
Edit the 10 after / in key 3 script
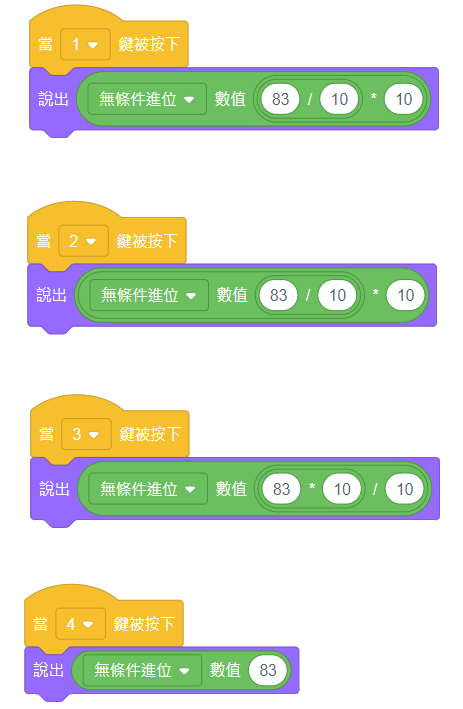(x=405, y=489)
